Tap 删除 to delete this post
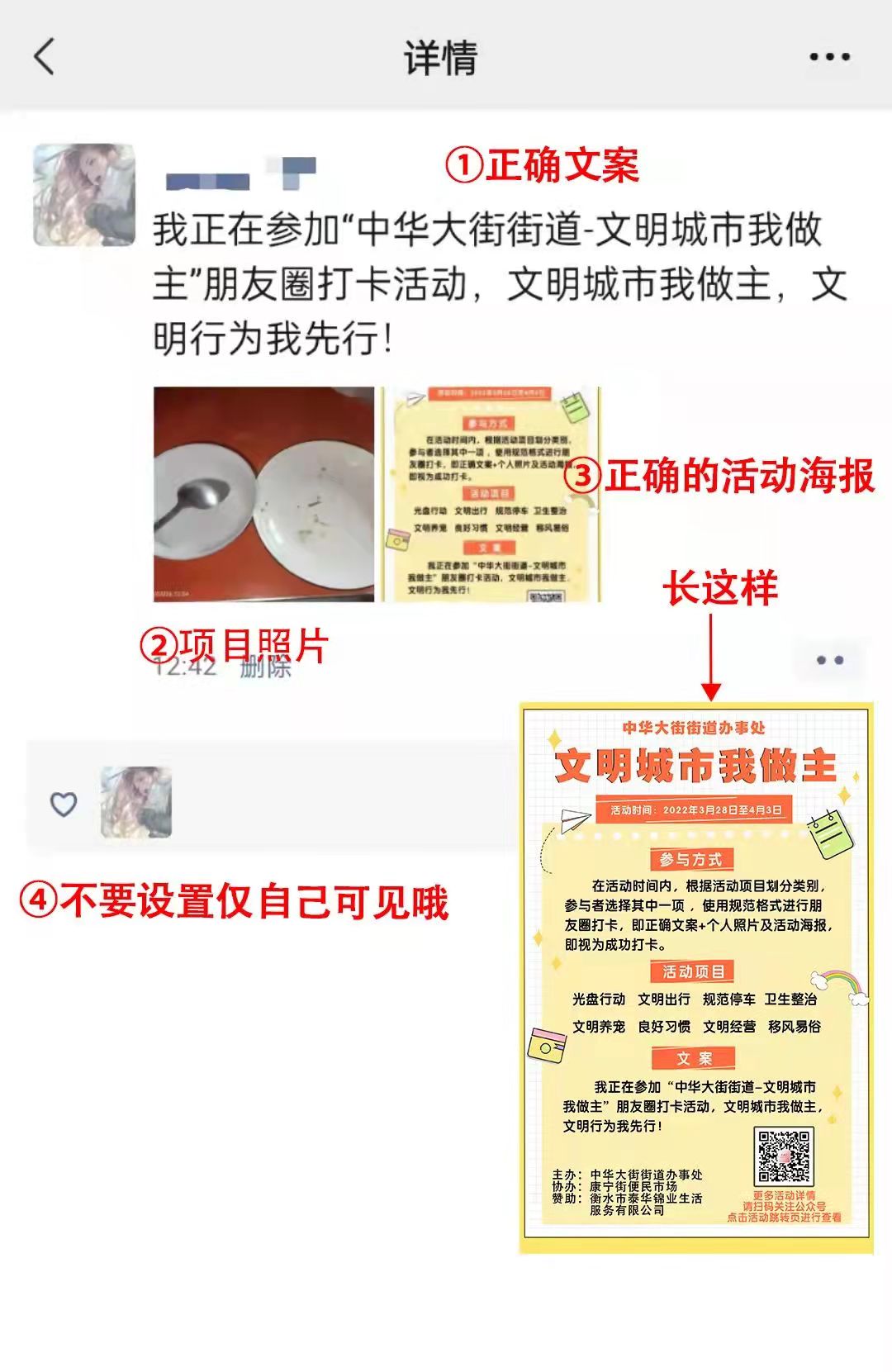The width and height of the screenshot is (892, 1372). point(265,667)
